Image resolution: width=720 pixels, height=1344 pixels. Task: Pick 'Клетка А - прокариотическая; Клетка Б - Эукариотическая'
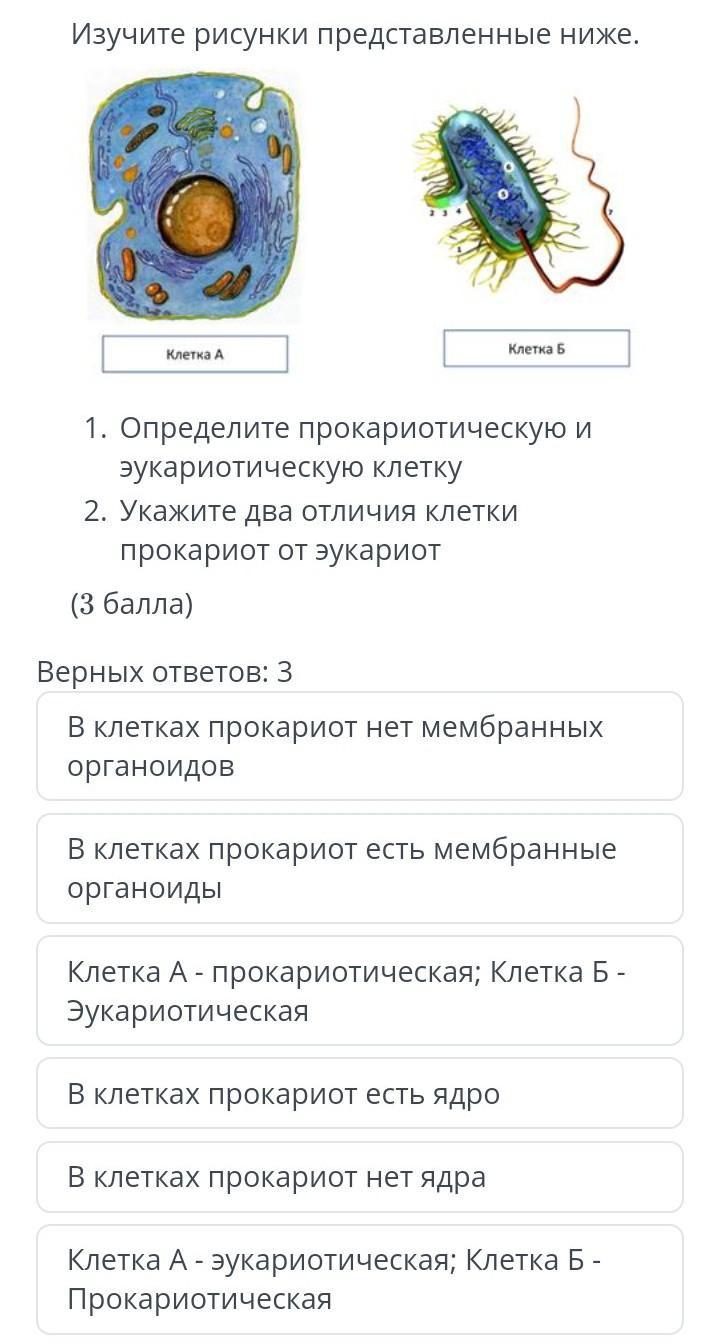(360, 991)
